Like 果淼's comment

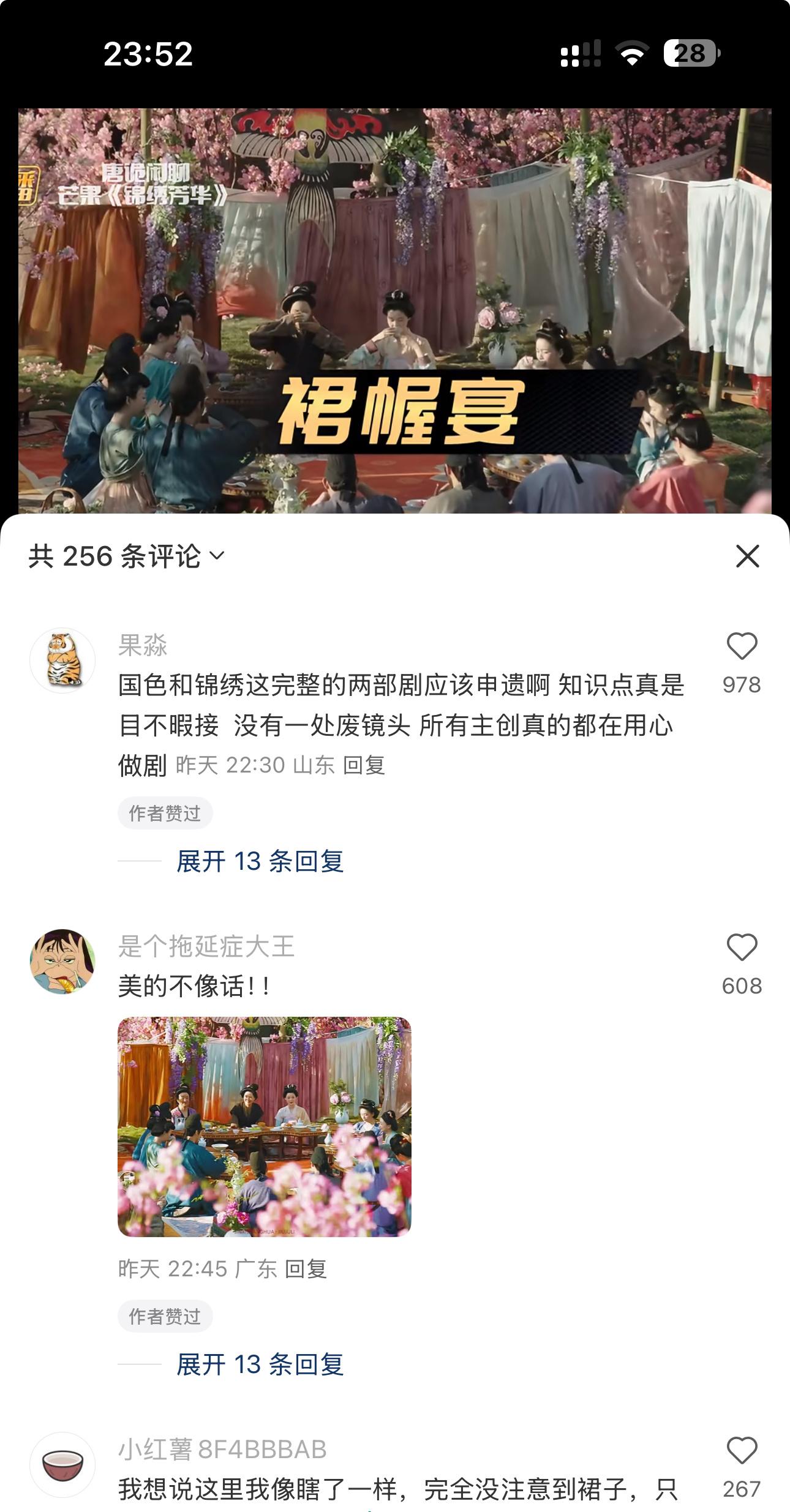[x=742, y=647]
